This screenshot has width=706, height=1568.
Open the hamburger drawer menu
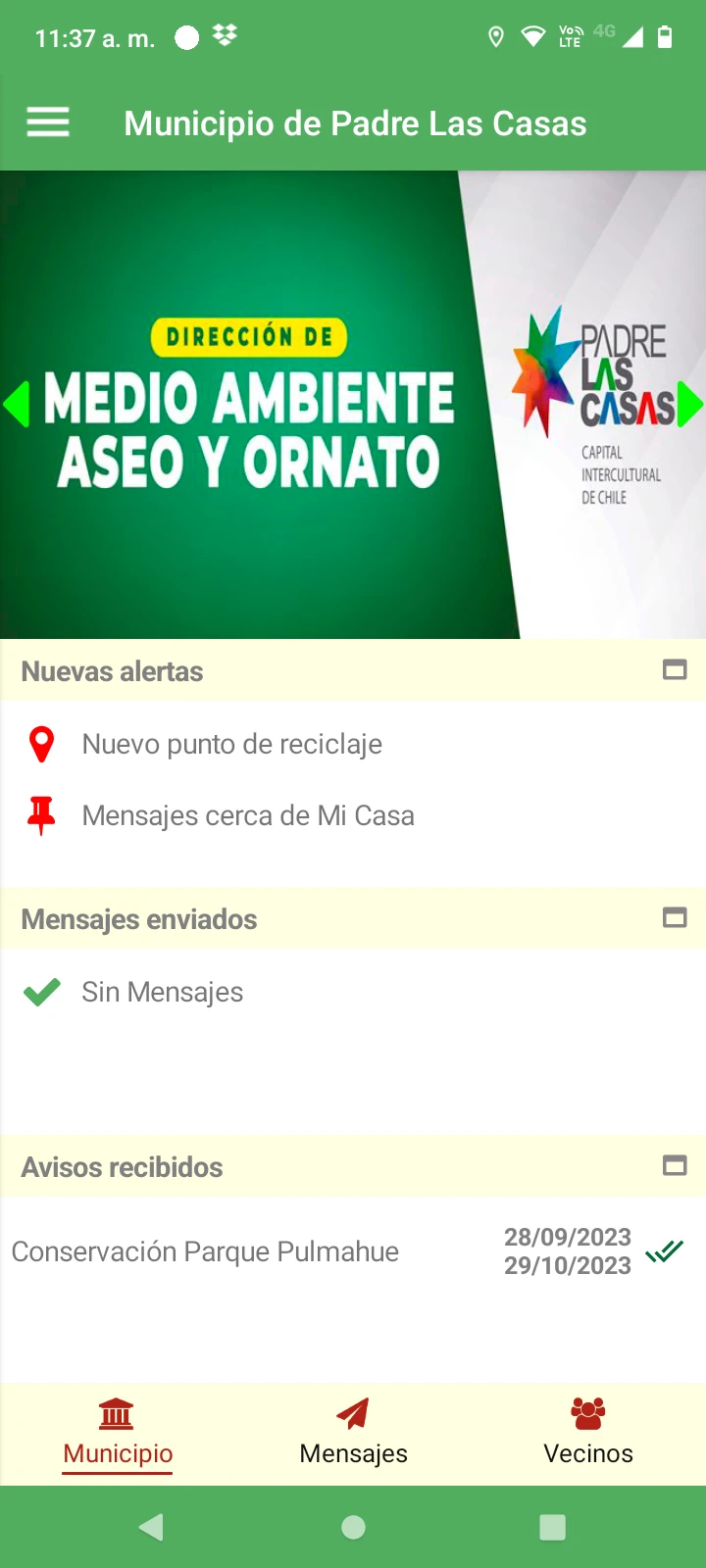point(48,122)
